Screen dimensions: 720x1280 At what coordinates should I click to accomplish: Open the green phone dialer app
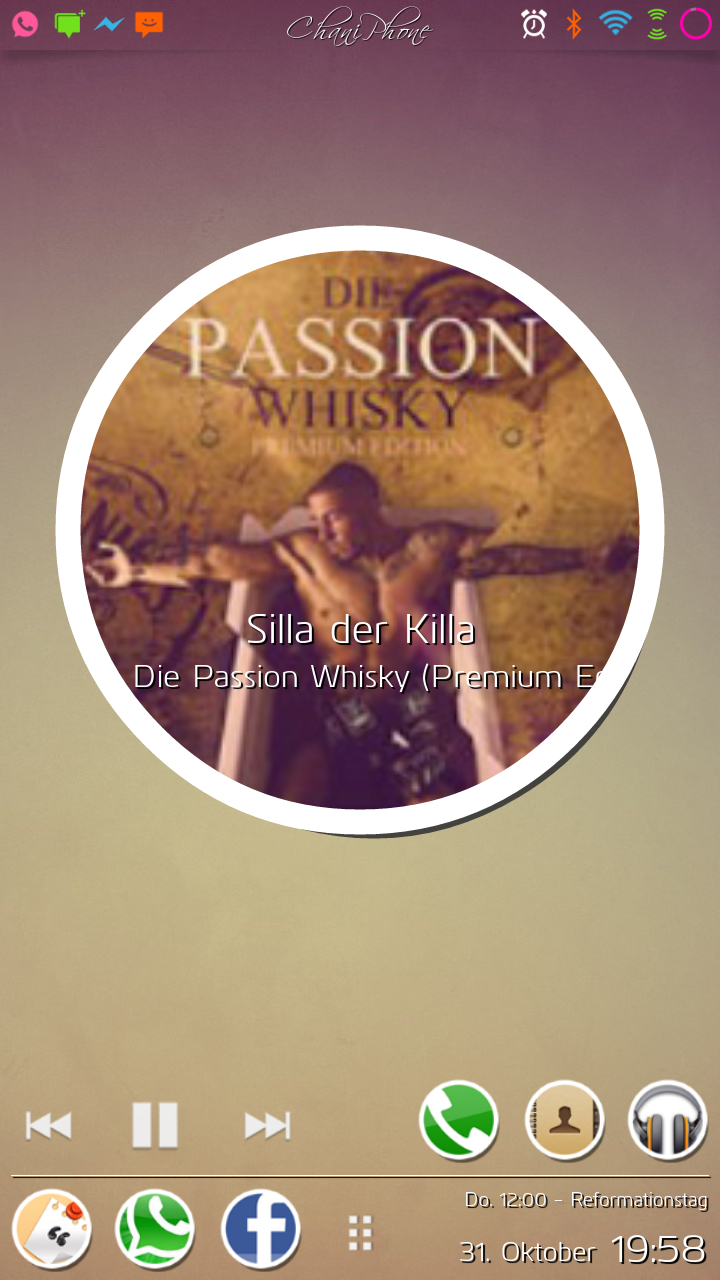(459, 1121)
